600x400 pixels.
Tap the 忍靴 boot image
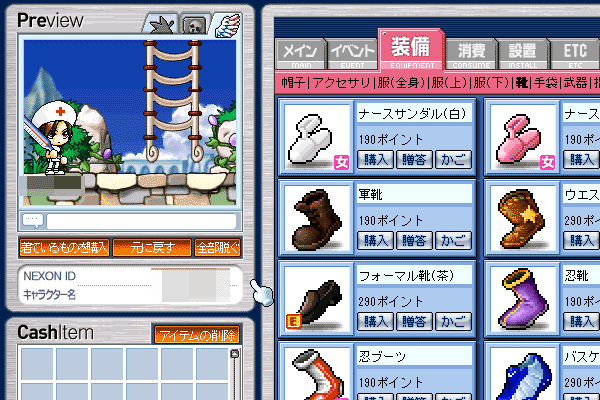[518, 298]
